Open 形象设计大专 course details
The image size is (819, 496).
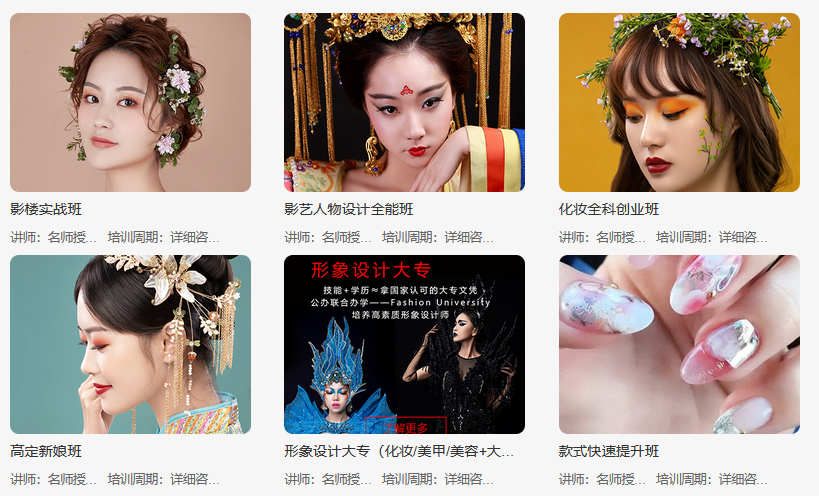click(404, 344)
